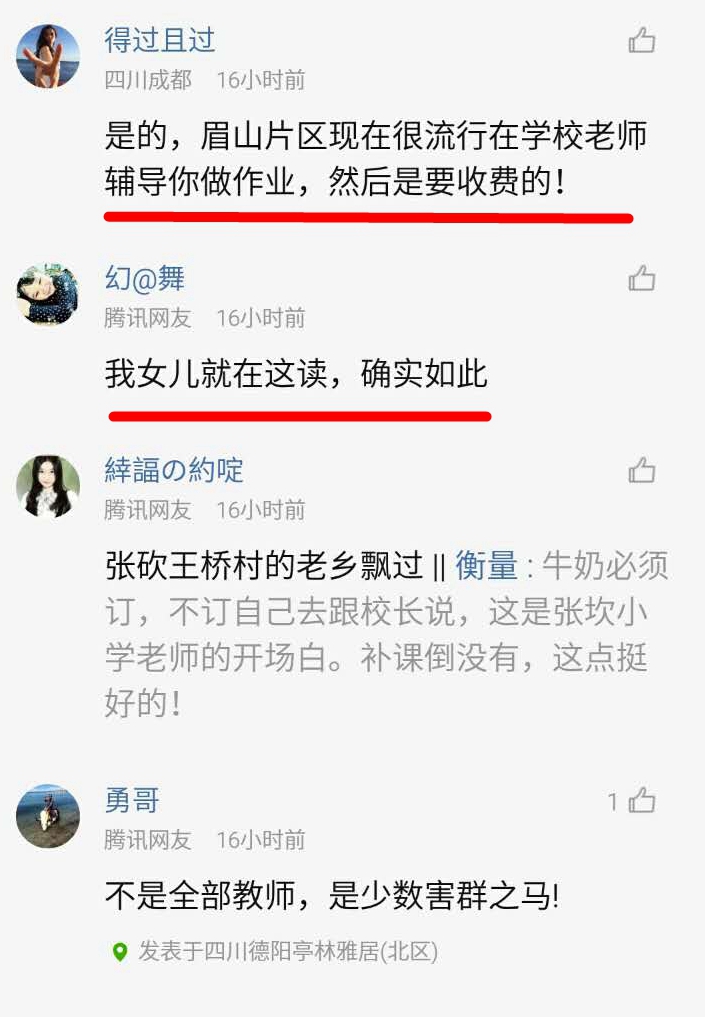This screenshot has width=705, height=1017.
Task: Open 勇哥's profile avatar
Action: 48,816
